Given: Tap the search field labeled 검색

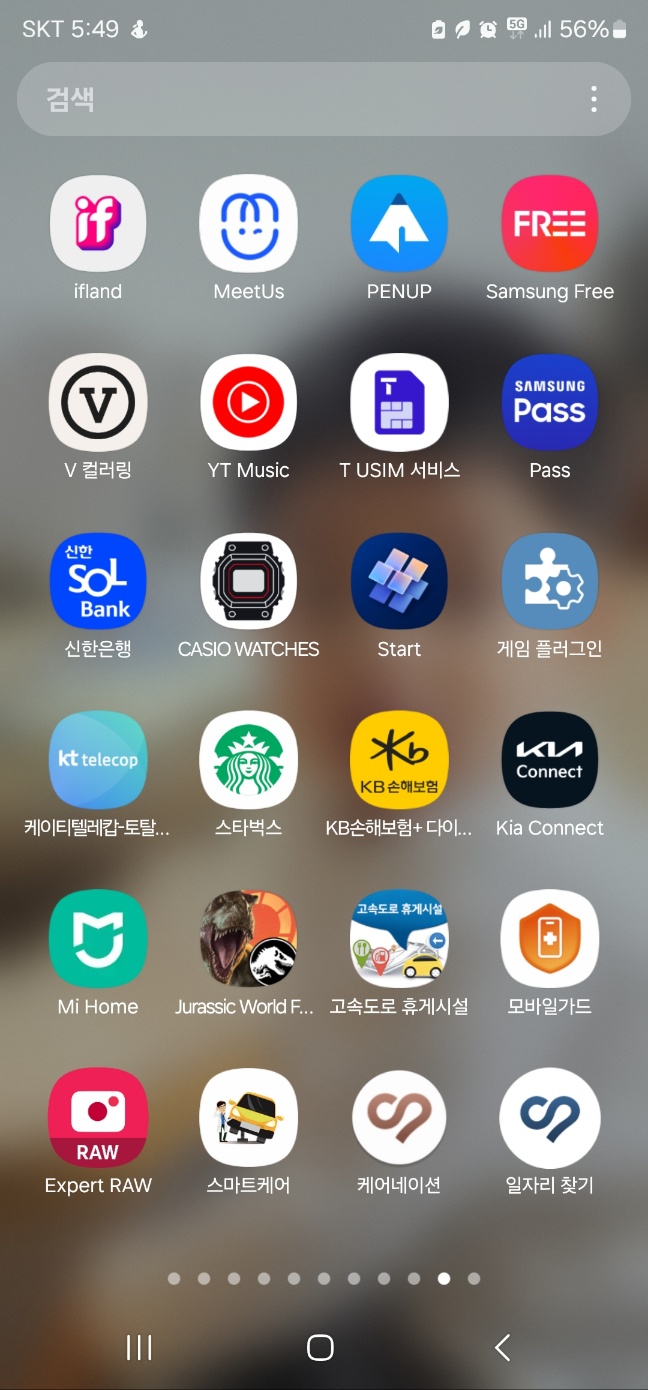Looking at the screenshot, I should (323, 99).
